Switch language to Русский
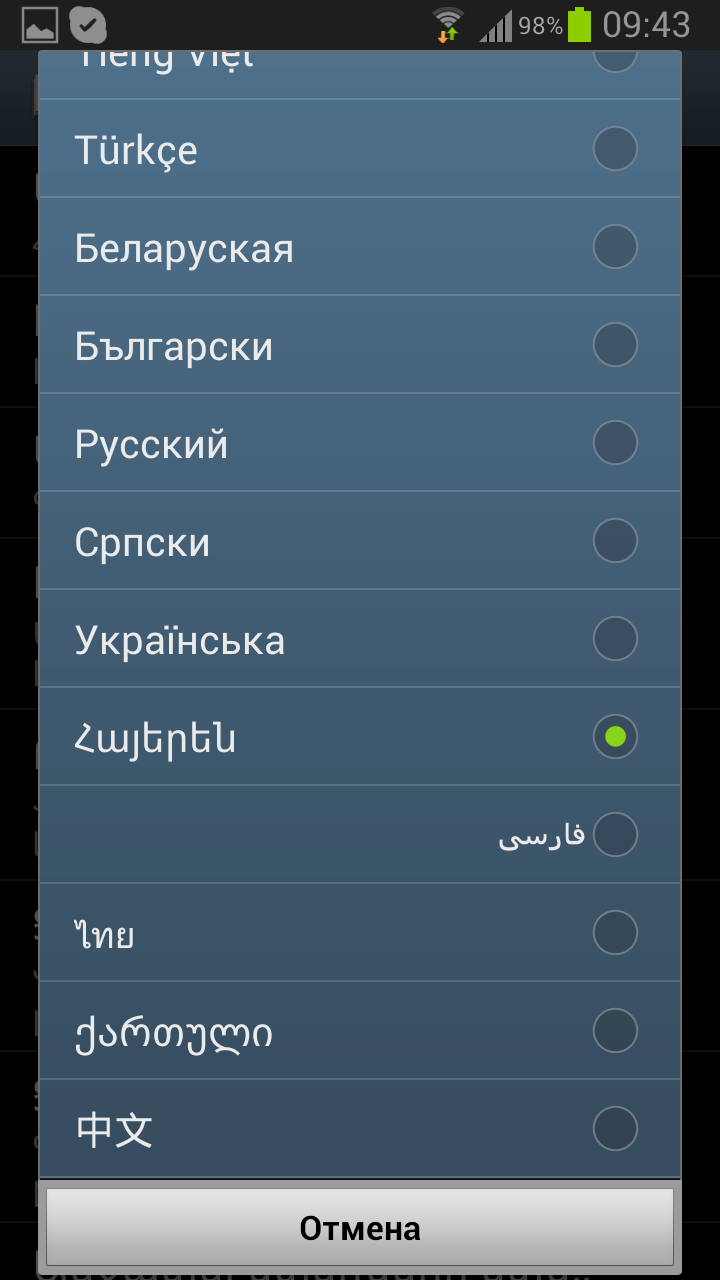 coord(360,443)
